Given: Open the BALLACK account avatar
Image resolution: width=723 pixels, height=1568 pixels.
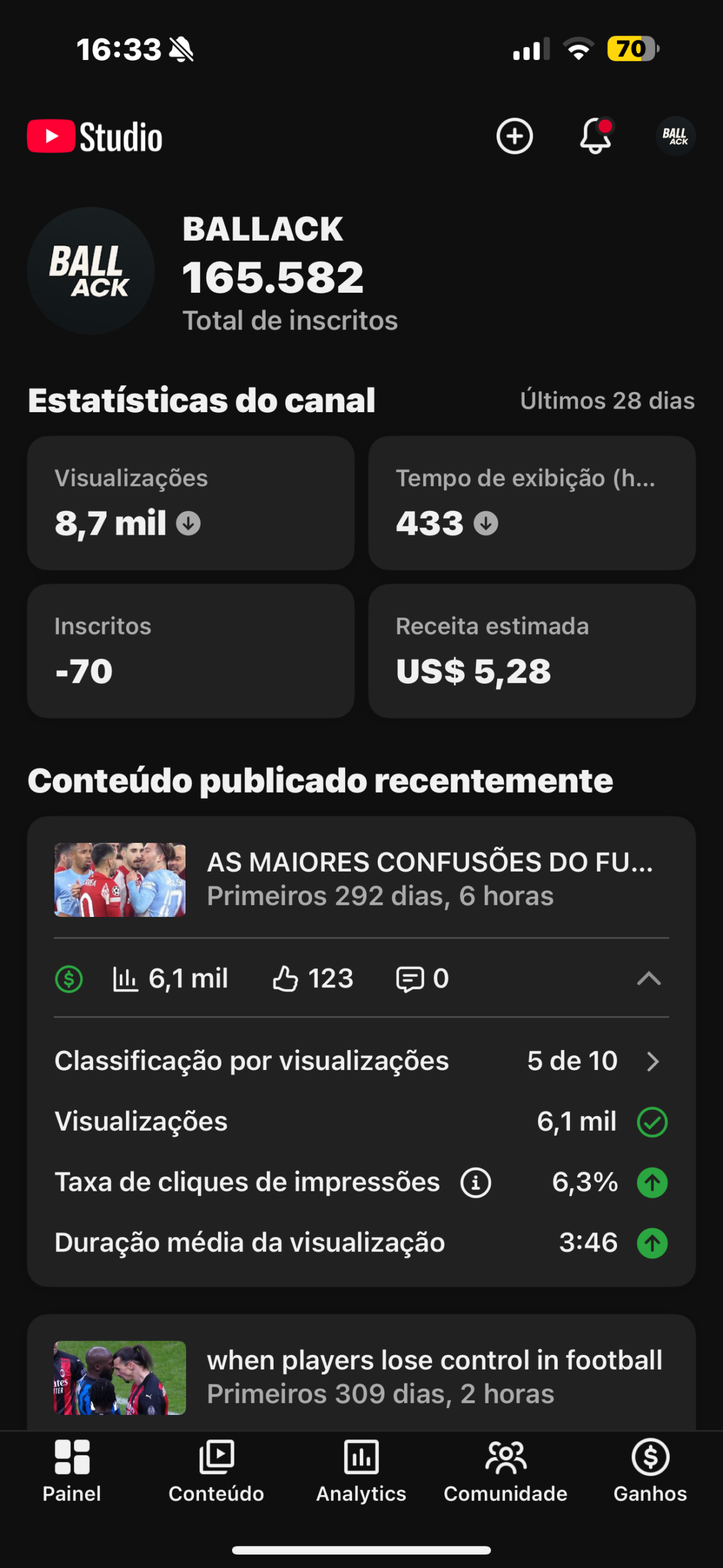Looking at the screenshot, I should point(675,136).
